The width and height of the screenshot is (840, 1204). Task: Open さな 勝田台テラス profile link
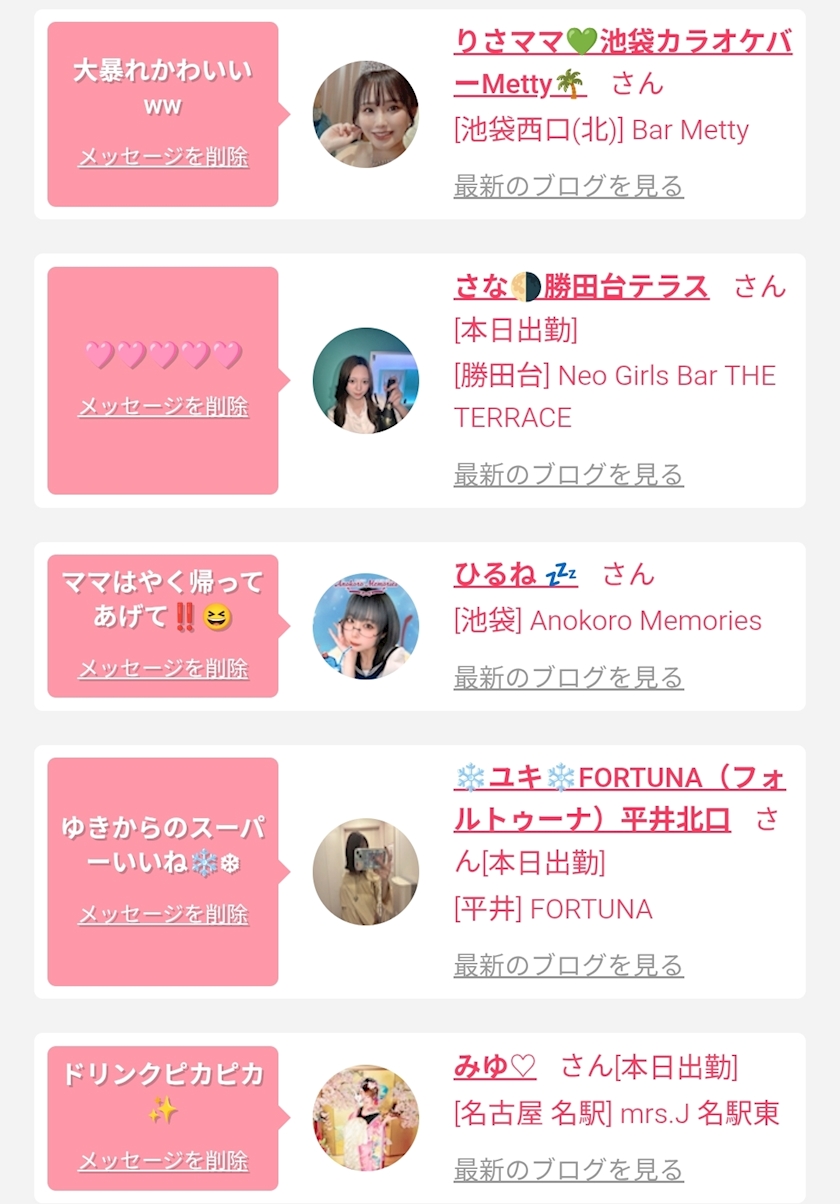point(581,287)
